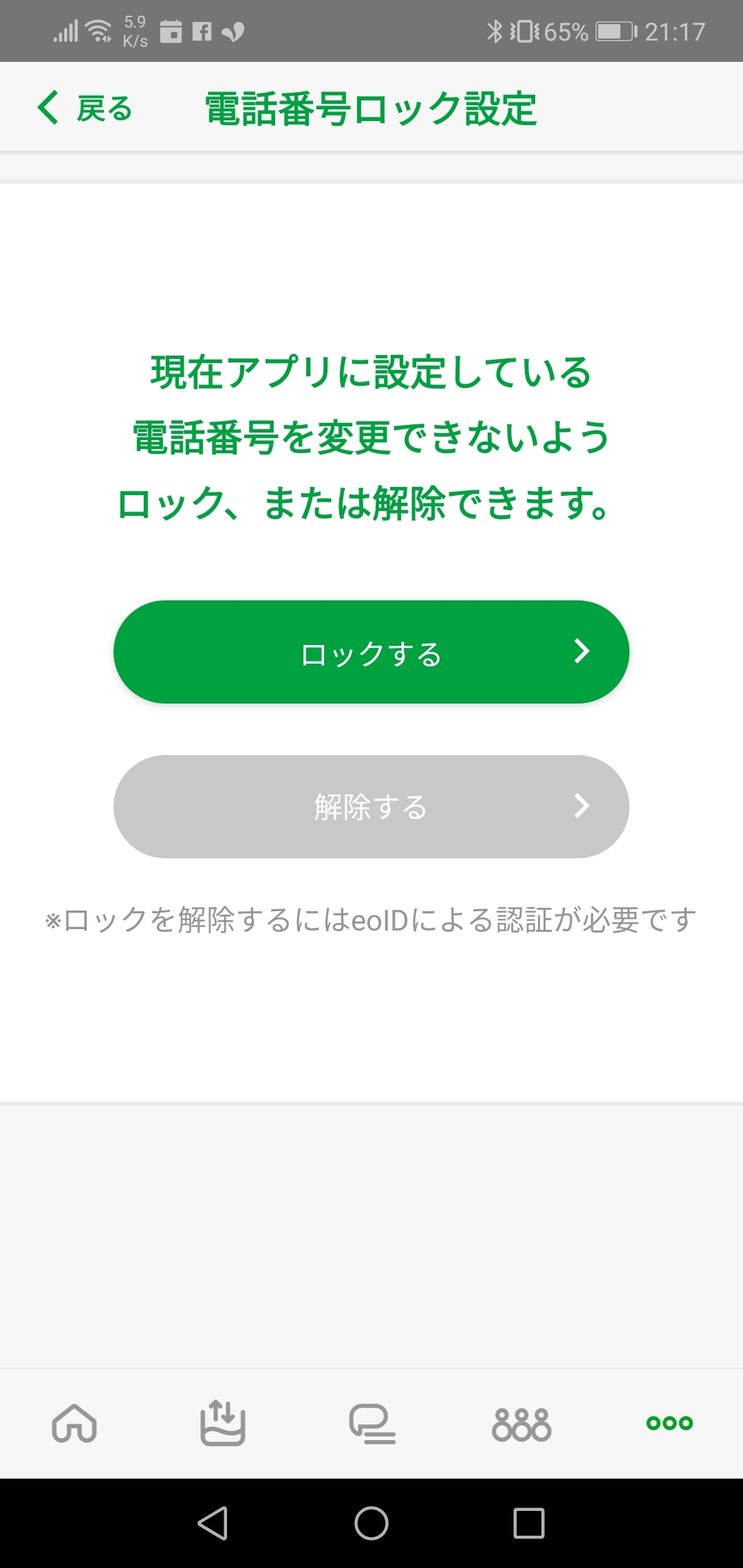Image resolution: width=743 pixels, height=1568 pixels.
Task: Open the dial pad tab
Action: coord(521,1424)
